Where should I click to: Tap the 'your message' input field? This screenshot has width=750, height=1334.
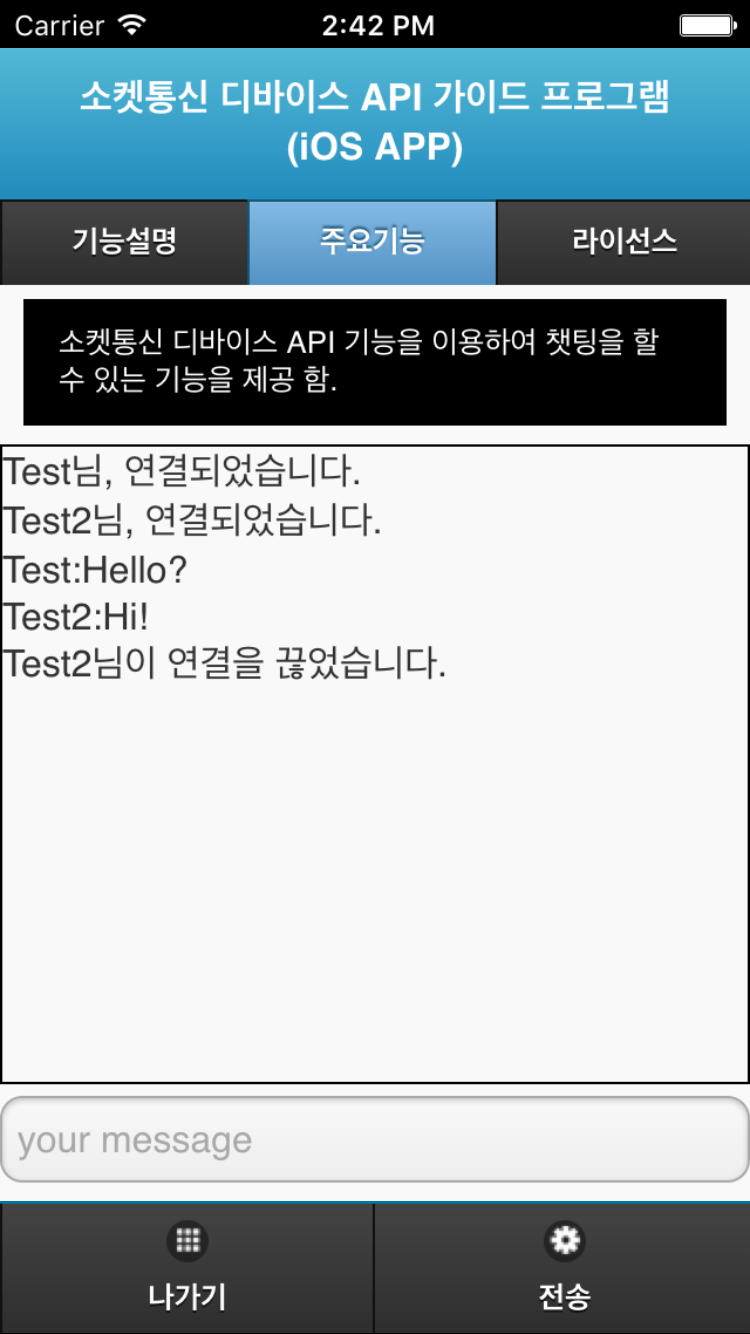pos(374,1140)
